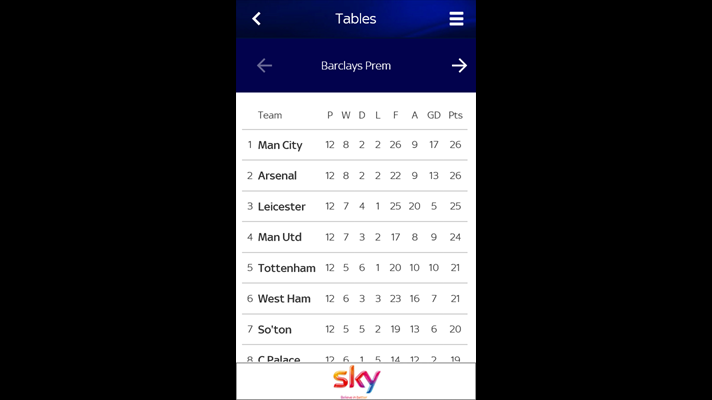Go to the previous league table
The image size is (712, 400).
(x=264, y=66)
